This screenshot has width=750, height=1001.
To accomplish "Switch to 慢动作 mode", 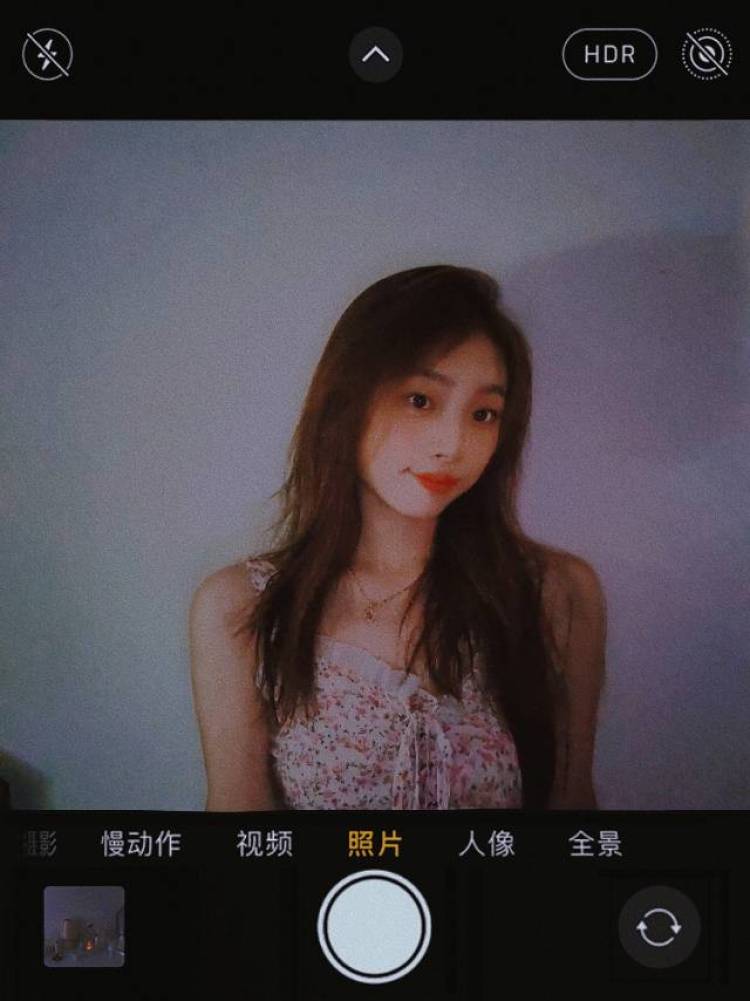I will click(x=141, y=844).
